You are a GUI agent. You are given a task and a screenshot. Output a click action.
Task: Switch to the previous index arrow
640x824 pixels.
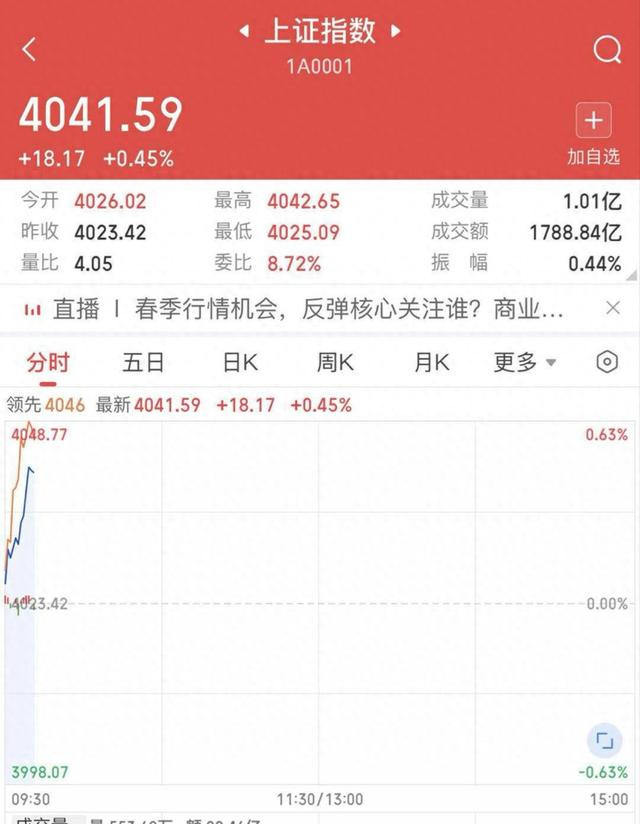[x=244, y=31]
